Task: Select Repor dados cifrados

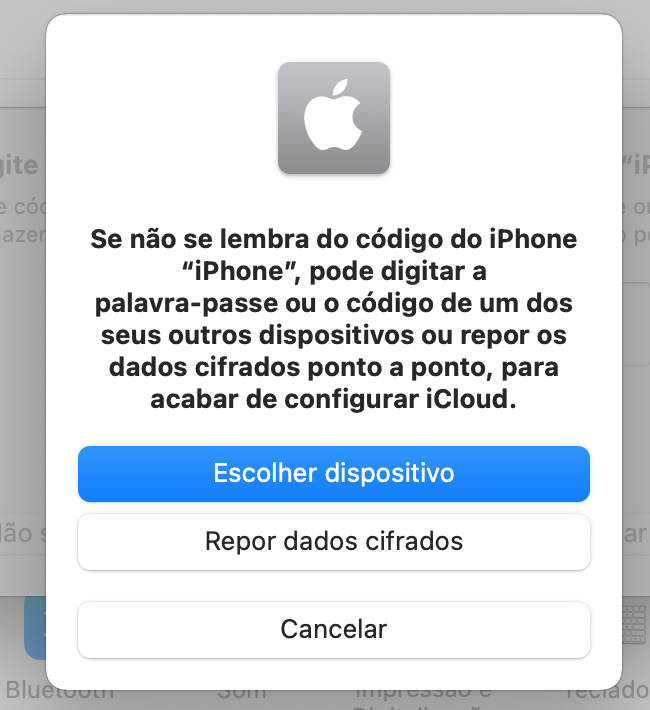Action: 334,542
